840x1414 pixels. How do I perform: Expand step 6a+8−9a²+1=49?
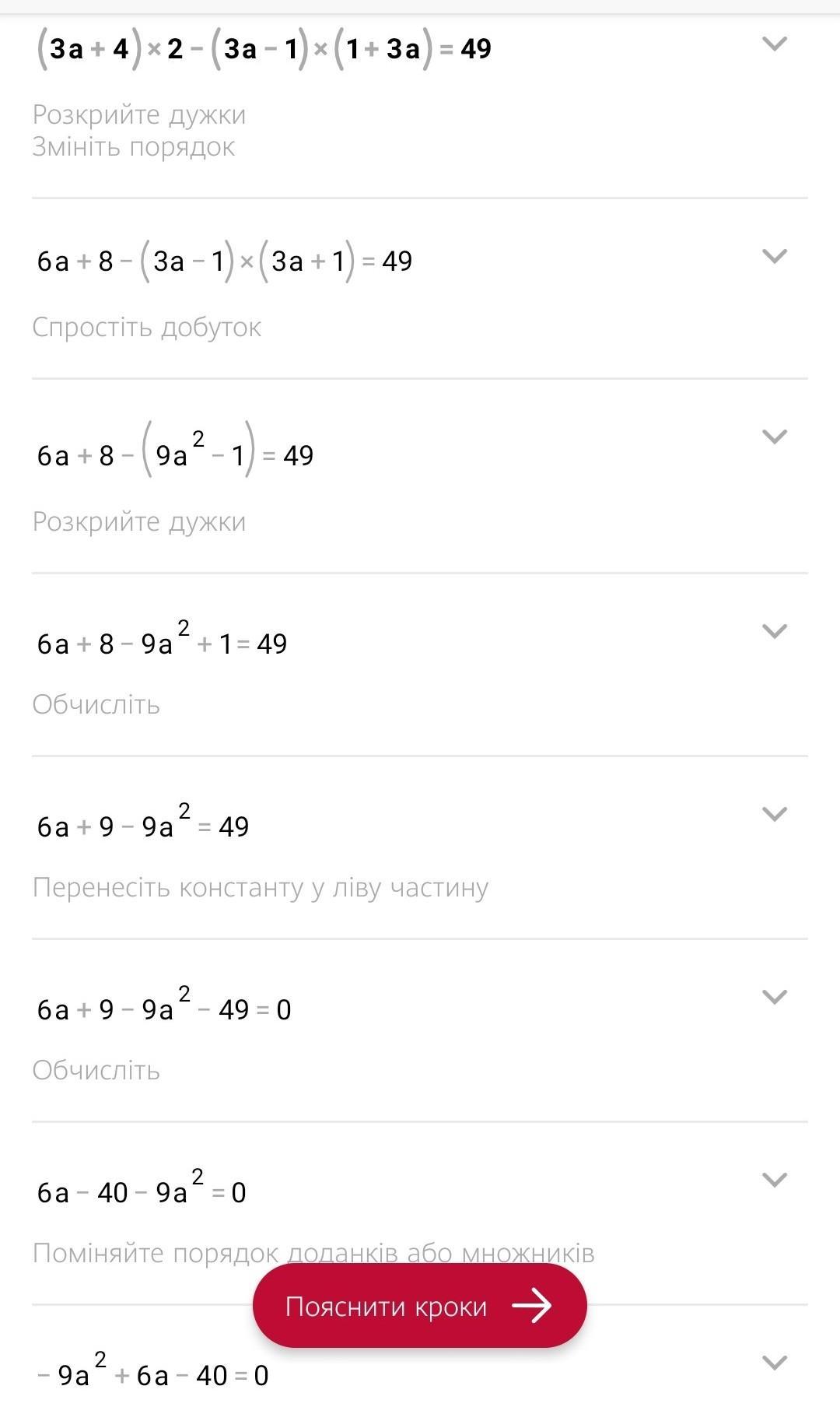pos(774,631)
